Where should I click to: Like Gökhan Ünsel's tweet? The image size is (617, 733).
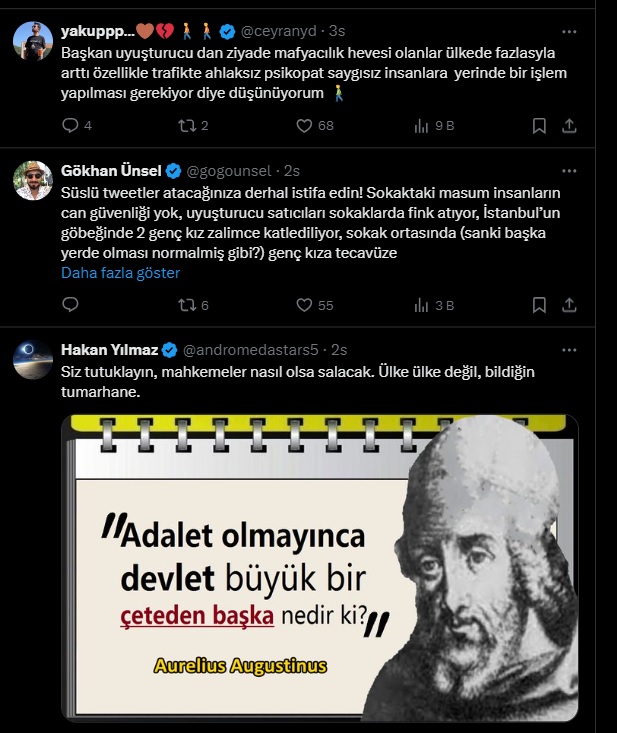pos(306,305)
